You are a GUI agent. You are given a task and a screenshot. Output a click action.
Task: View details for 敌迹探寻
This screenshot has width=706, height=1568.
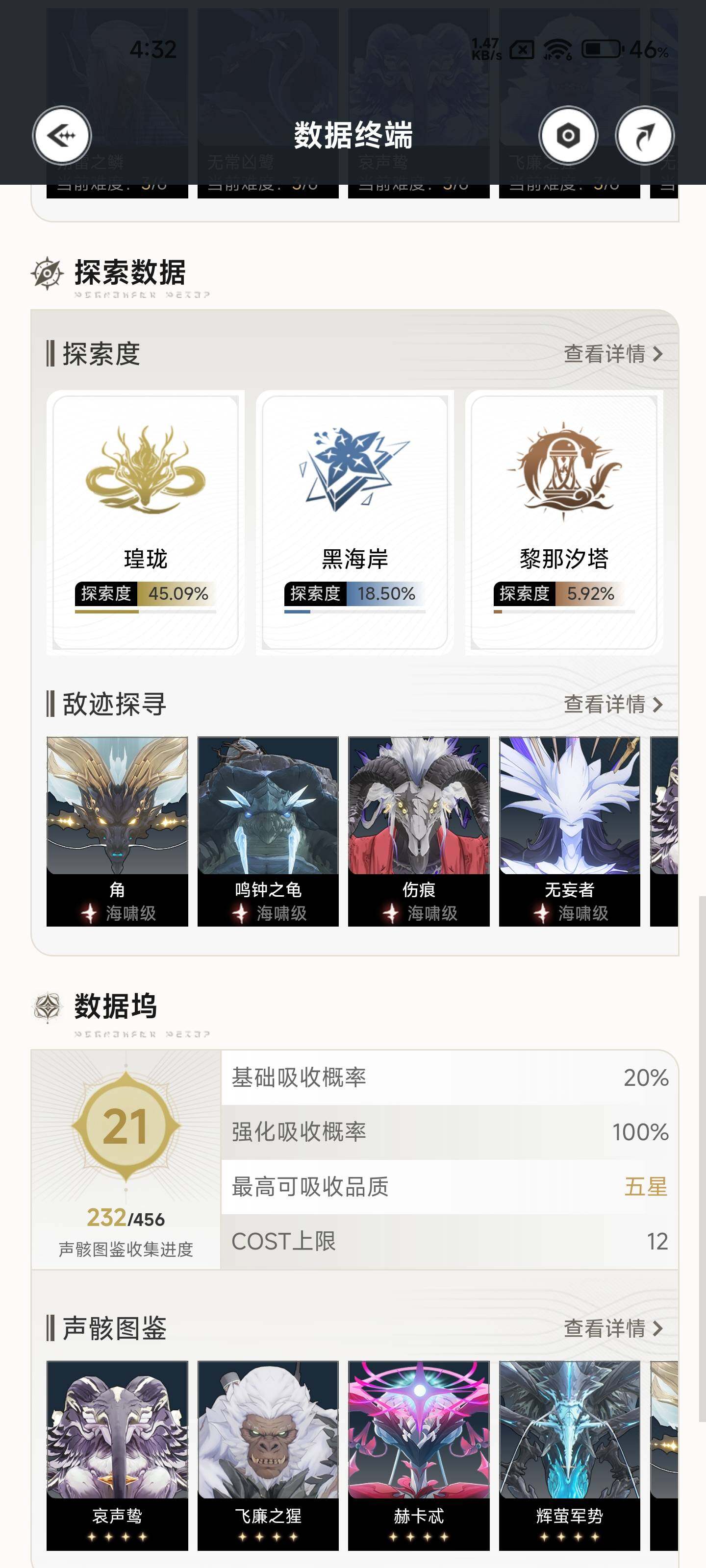(612, 704)
